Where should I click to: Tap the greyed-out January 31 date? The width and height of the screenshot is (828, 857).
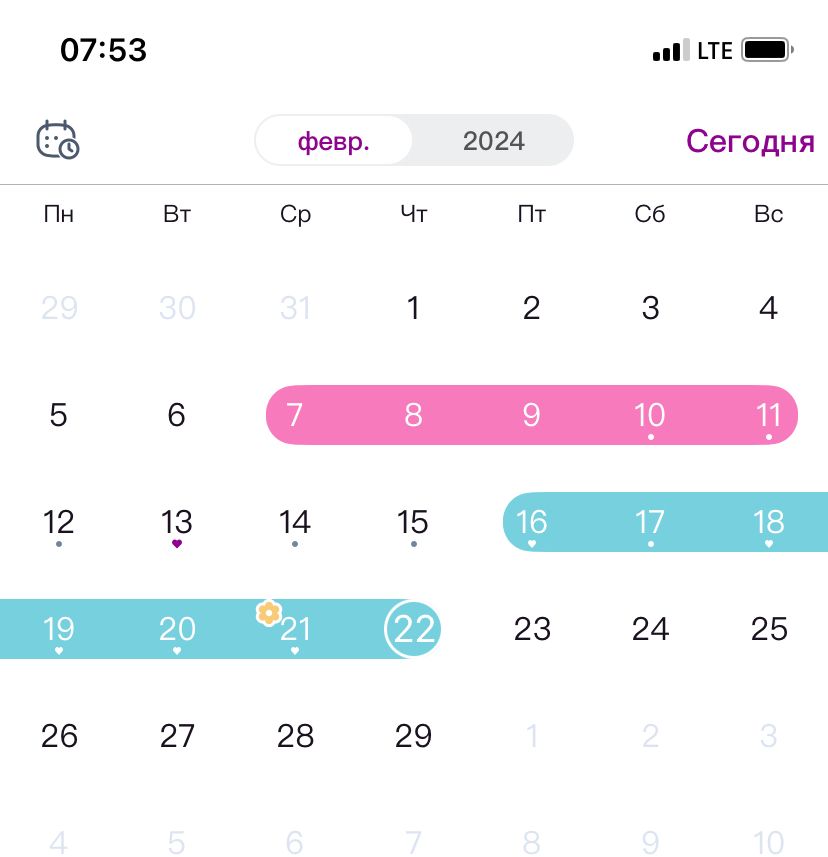[x=295, y=308]
